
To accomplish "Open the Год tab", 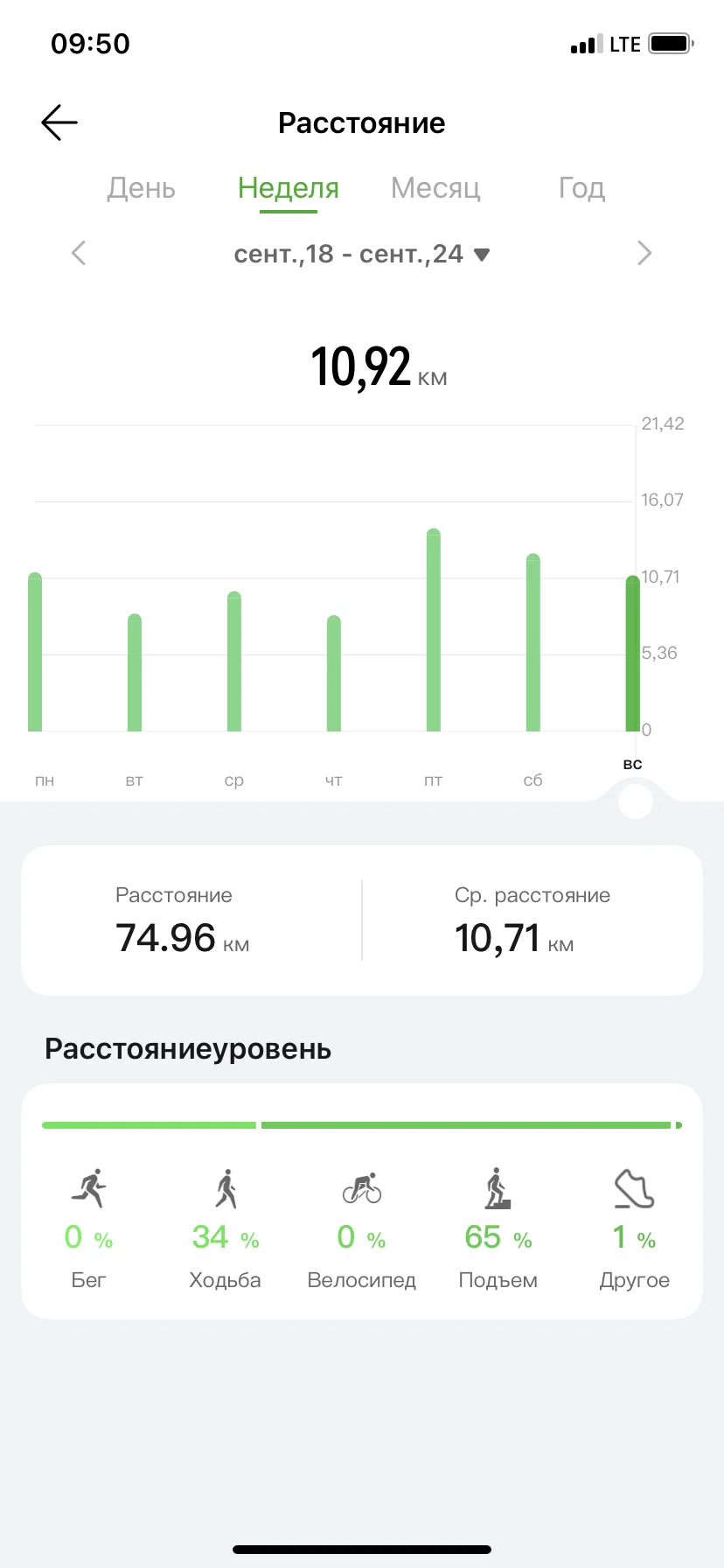I will [581, 188].
